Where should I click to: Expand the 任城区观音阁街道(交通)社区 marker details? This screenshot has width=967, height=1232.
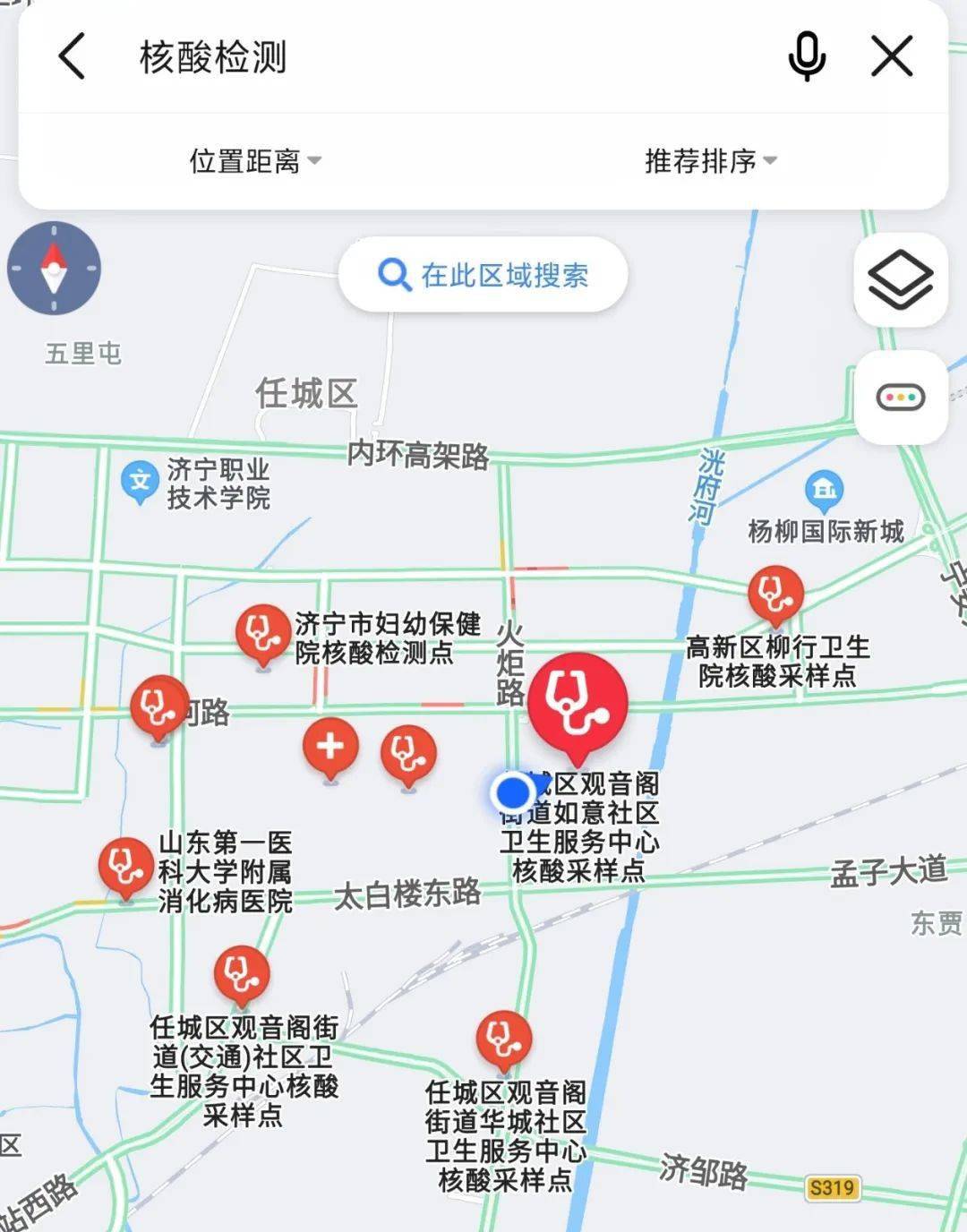pyautogui.click(x=238, y=972)
